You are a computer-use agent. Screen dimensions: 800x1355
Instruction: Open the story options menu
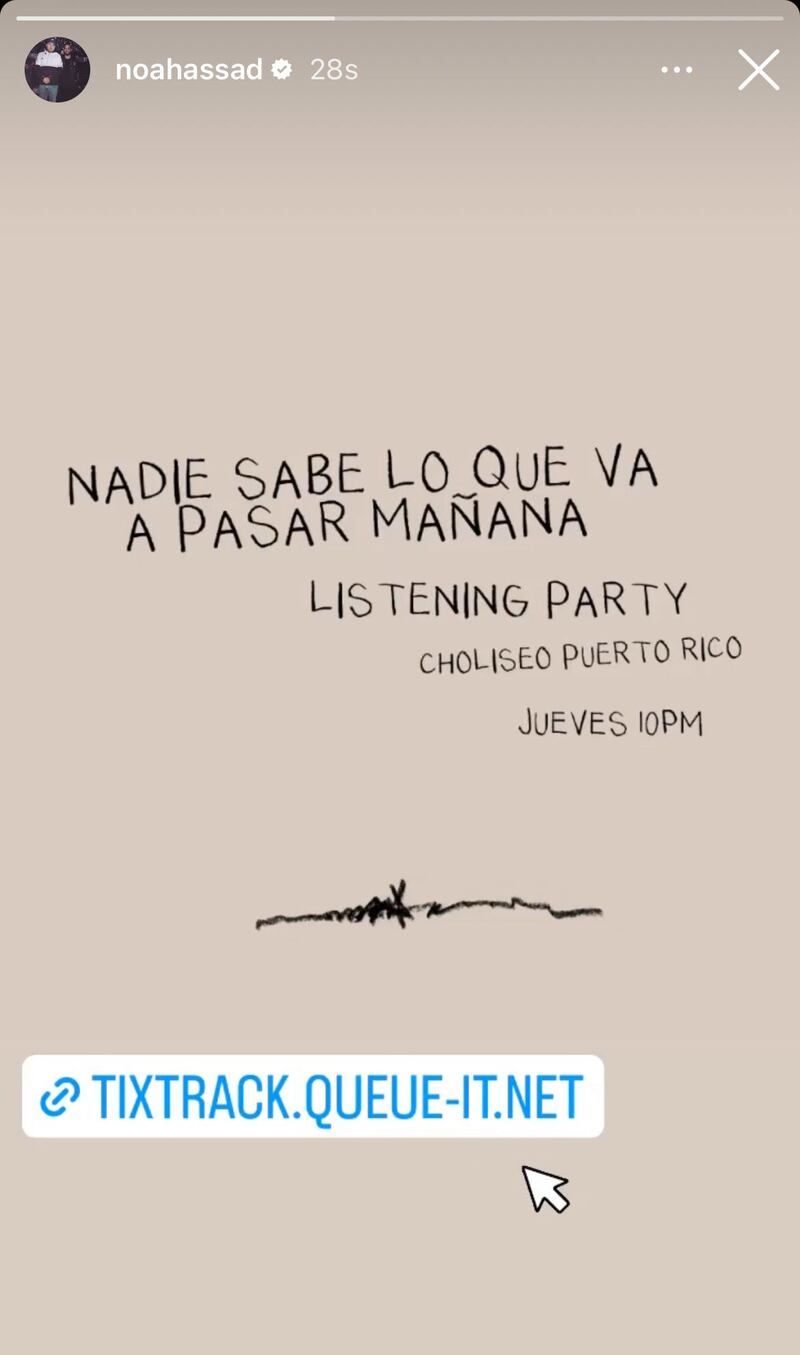[x=676, y=70]
